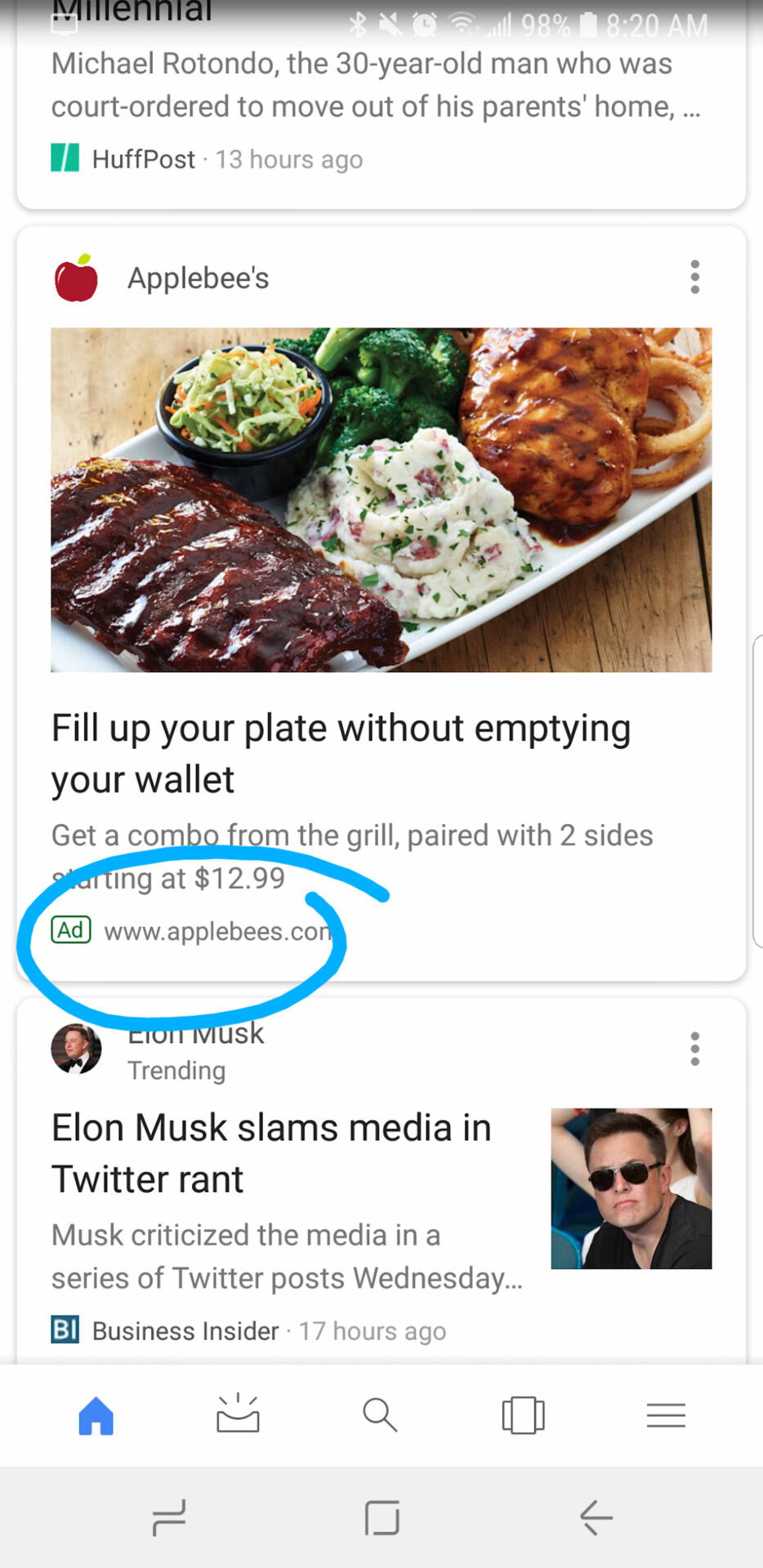The height and width of the screenshot is (1568, 763).
Task: Read Elon Musk slams media article
Action: [x=271, y=1153]
